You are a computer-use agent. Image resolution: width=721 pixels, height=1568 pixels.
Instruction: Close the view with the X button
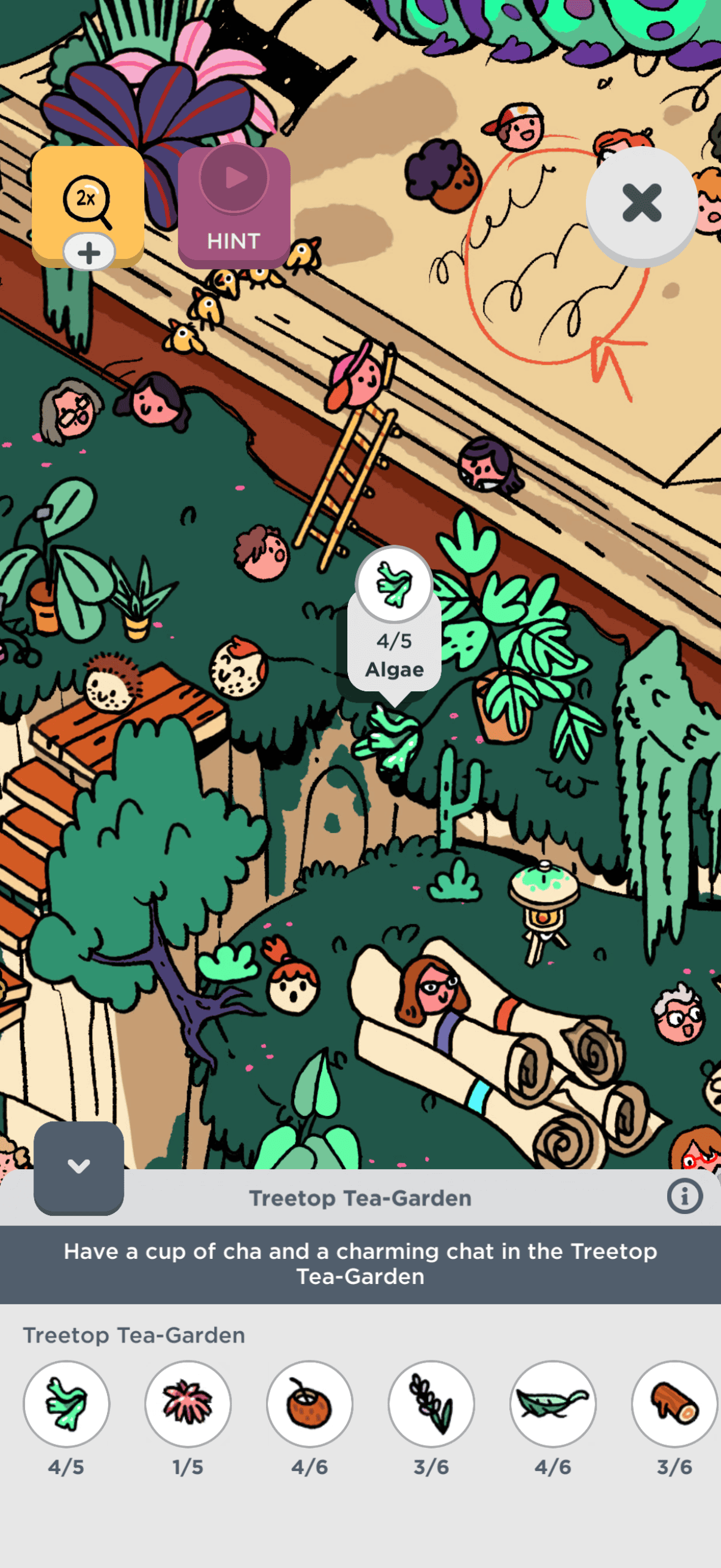coord(641,203)
